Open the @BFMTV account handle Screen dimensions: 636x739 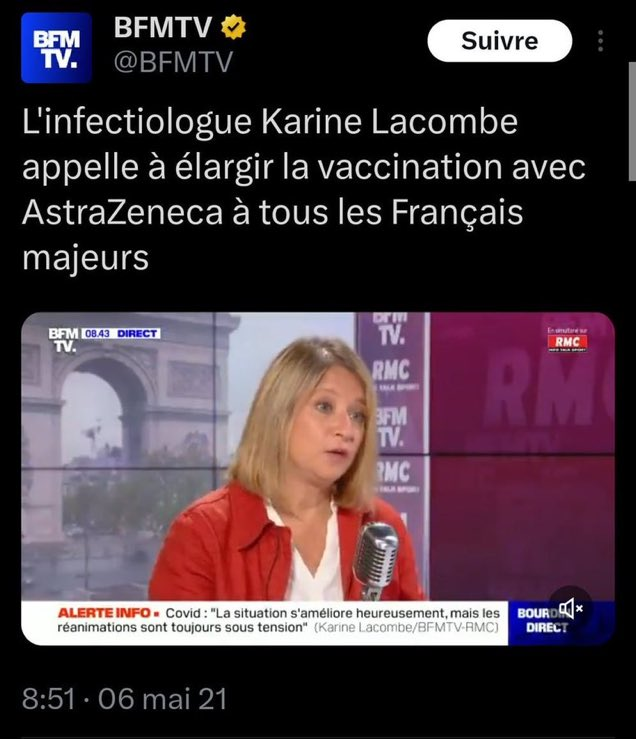[x=173, y=63]
